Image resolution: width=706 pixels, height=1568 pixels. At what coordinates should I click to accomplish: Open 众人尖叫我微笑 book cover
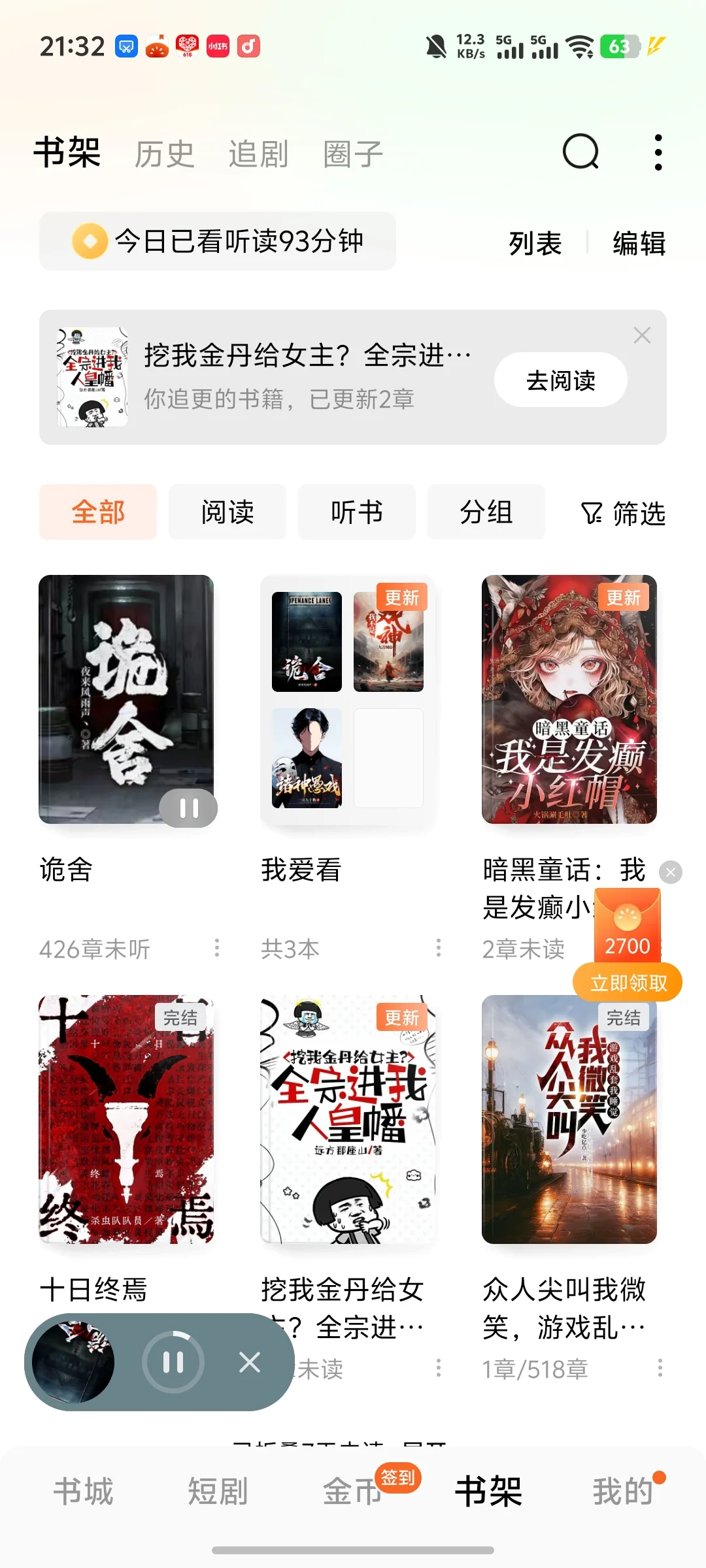tap(569, 1119)
